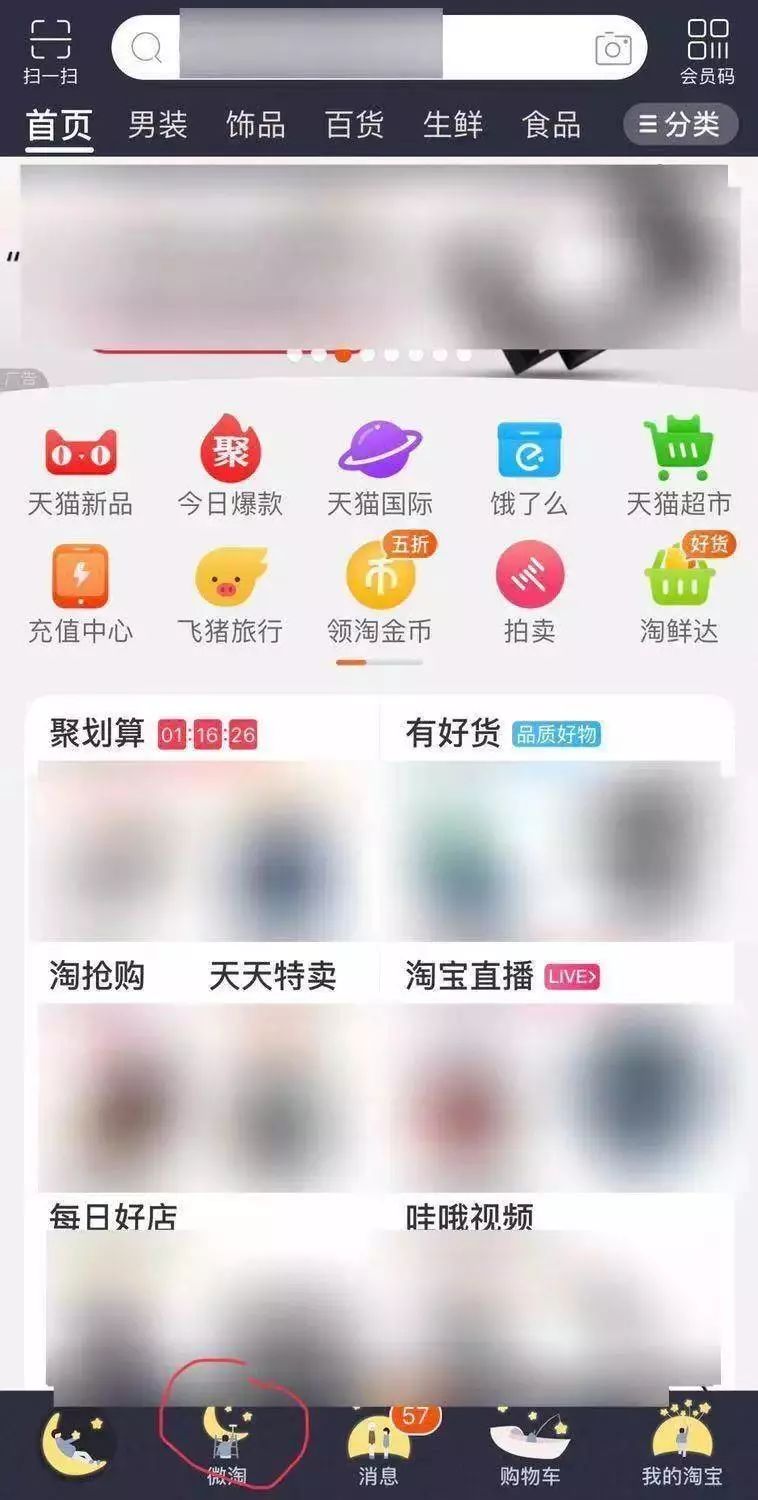The height and width of the screenshot is (1500, 758).
Task: Open 天猫超市
Action: [679, 468]
